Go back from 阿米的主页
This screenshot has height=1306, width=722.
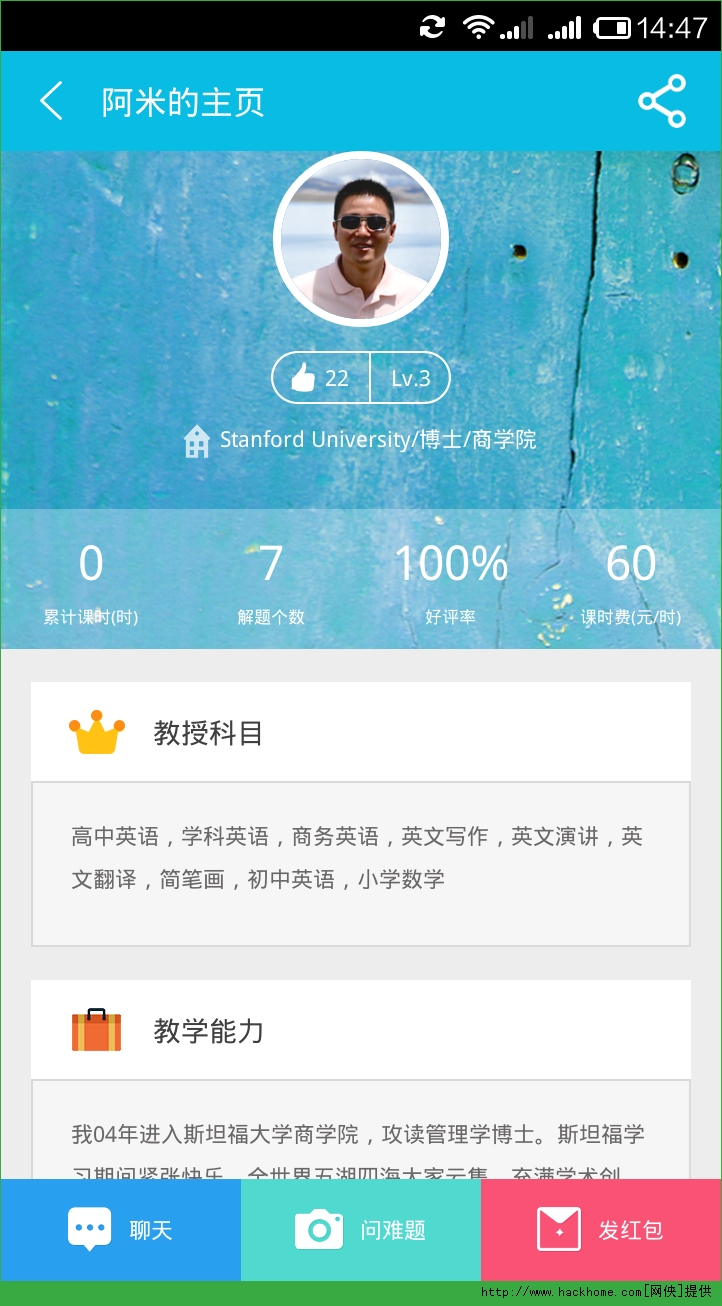(52, 102)
